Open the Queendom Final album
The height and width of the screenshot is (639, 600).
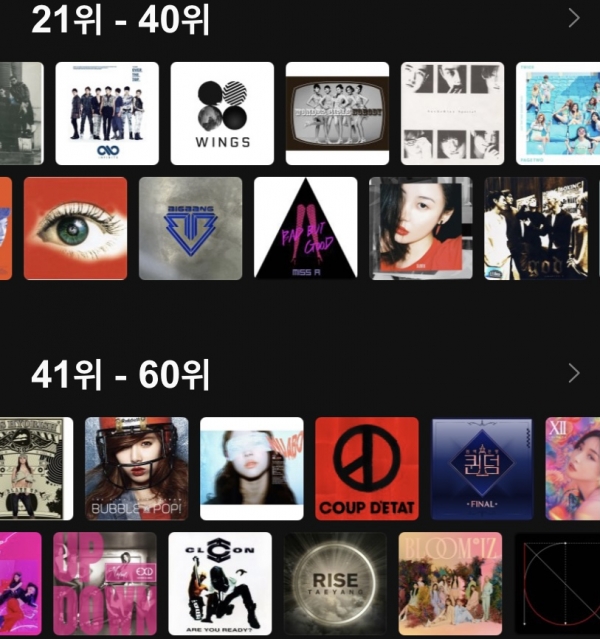coord(482,468)
